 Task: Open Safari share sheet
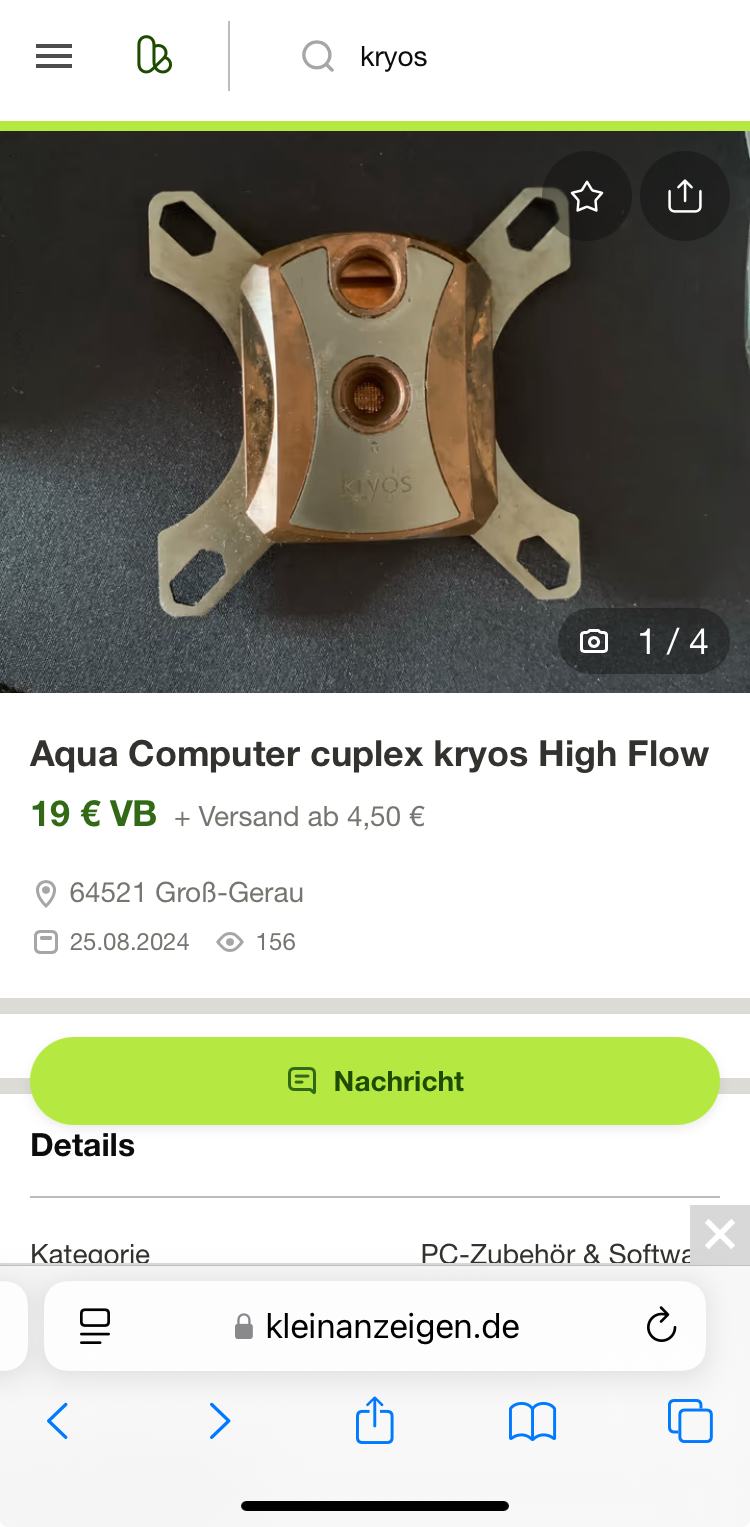(x=375, y=1420)
